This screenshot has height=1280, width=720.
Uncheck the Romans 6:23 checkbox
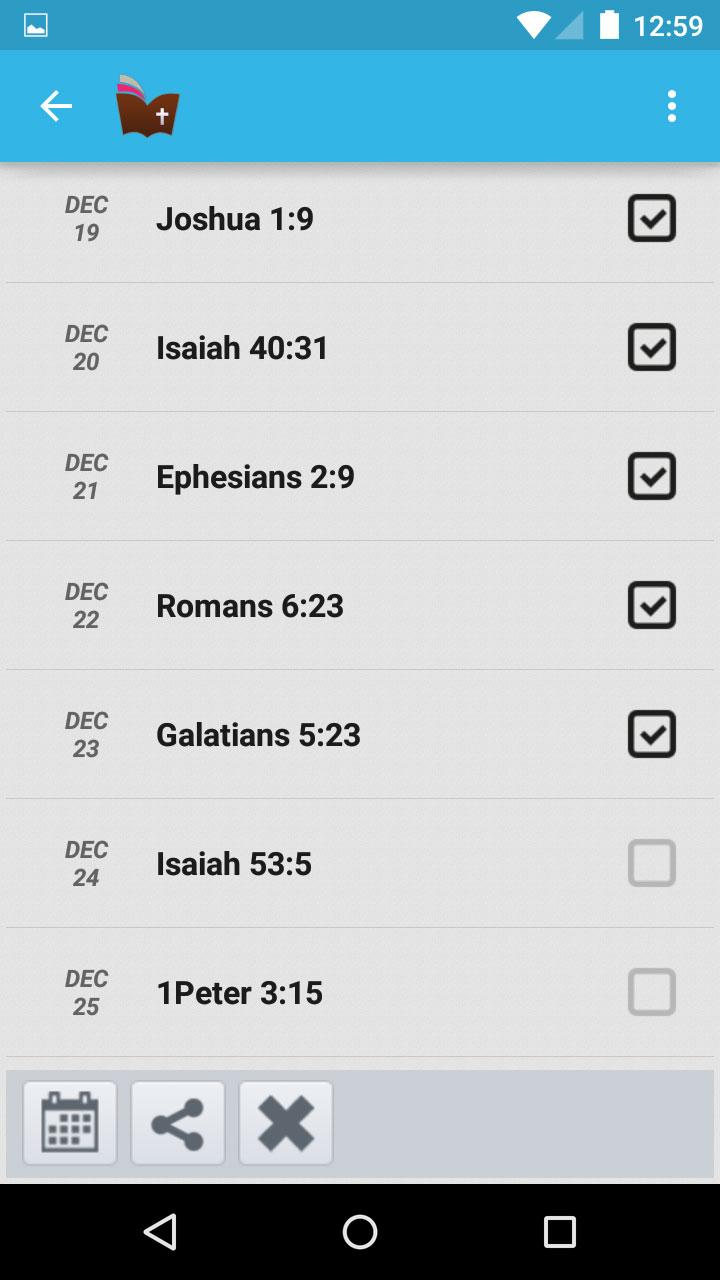coord(652,605)
